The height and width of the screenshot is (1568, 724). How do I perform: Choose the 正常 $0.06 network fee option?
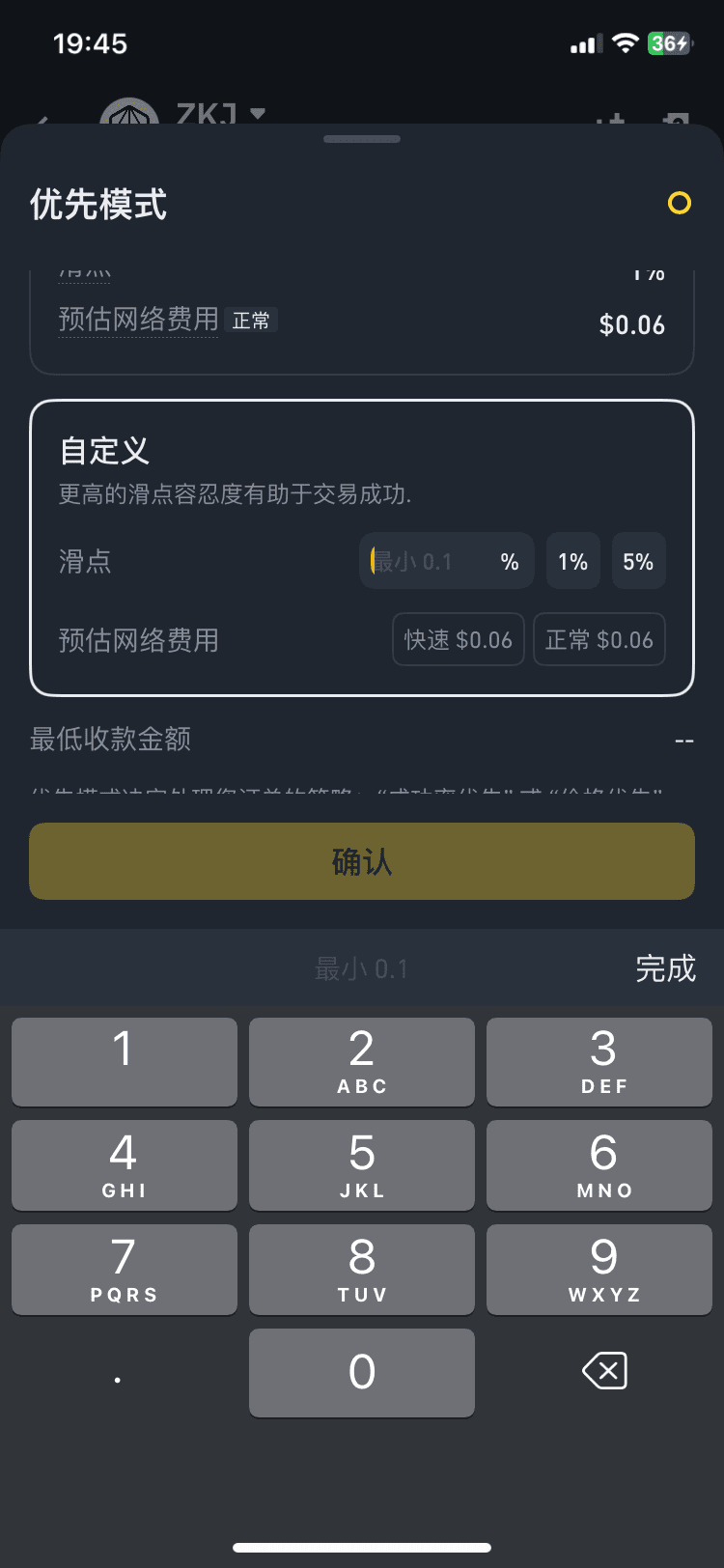click(x=599, y=639)
